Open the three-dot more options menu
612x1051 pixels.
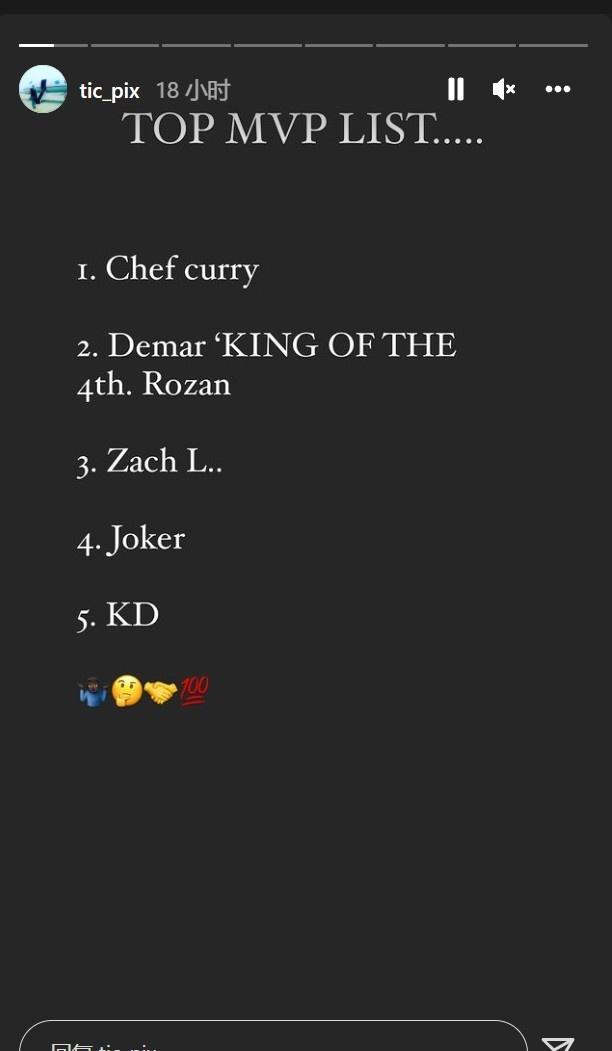pyautogui.click(x=557, y=90)
